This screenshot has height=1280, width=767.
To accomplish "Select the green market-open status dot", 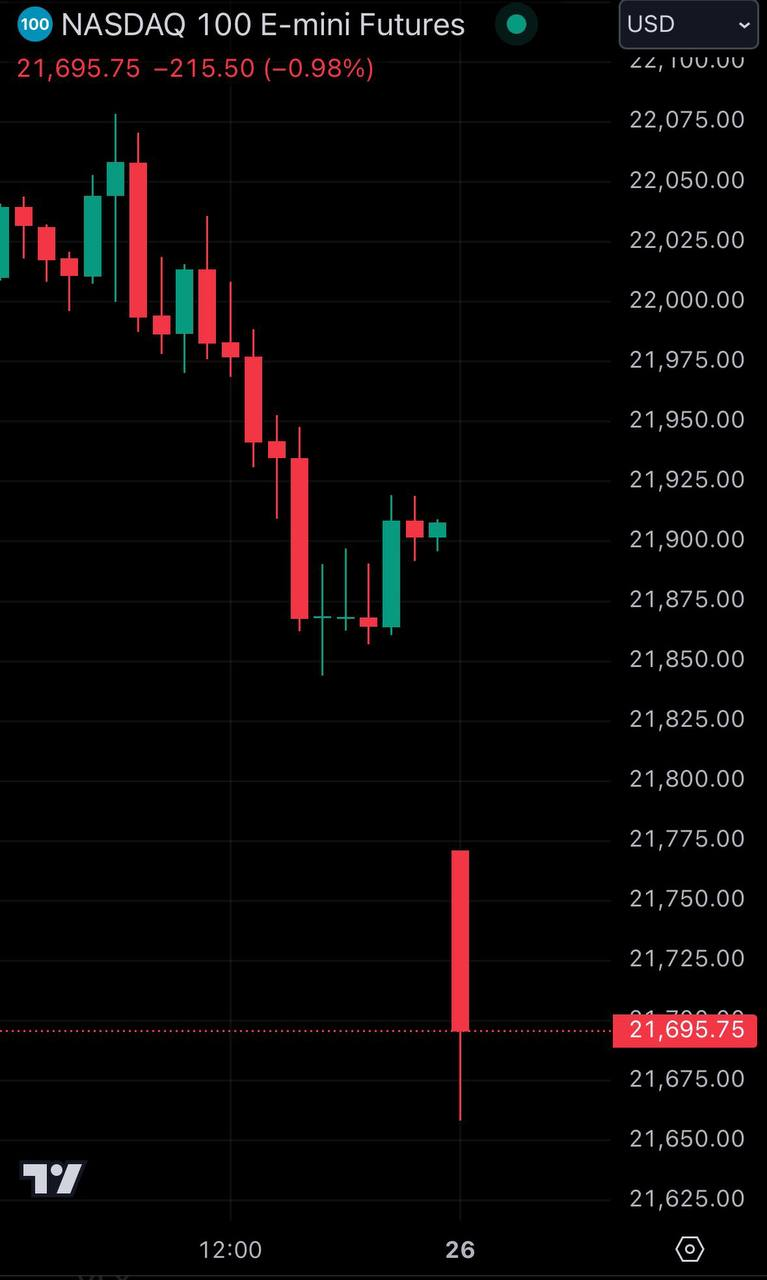I will click(516, 24).
